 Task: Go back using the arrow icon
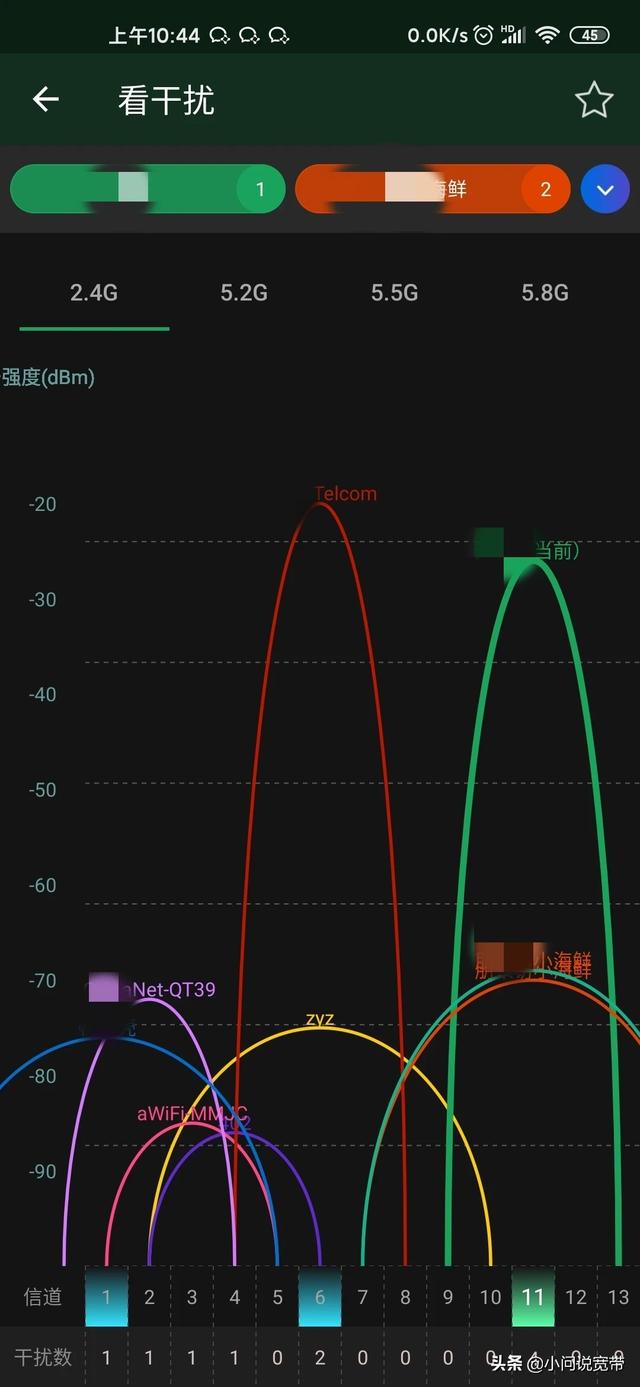[x=46, y=99]
